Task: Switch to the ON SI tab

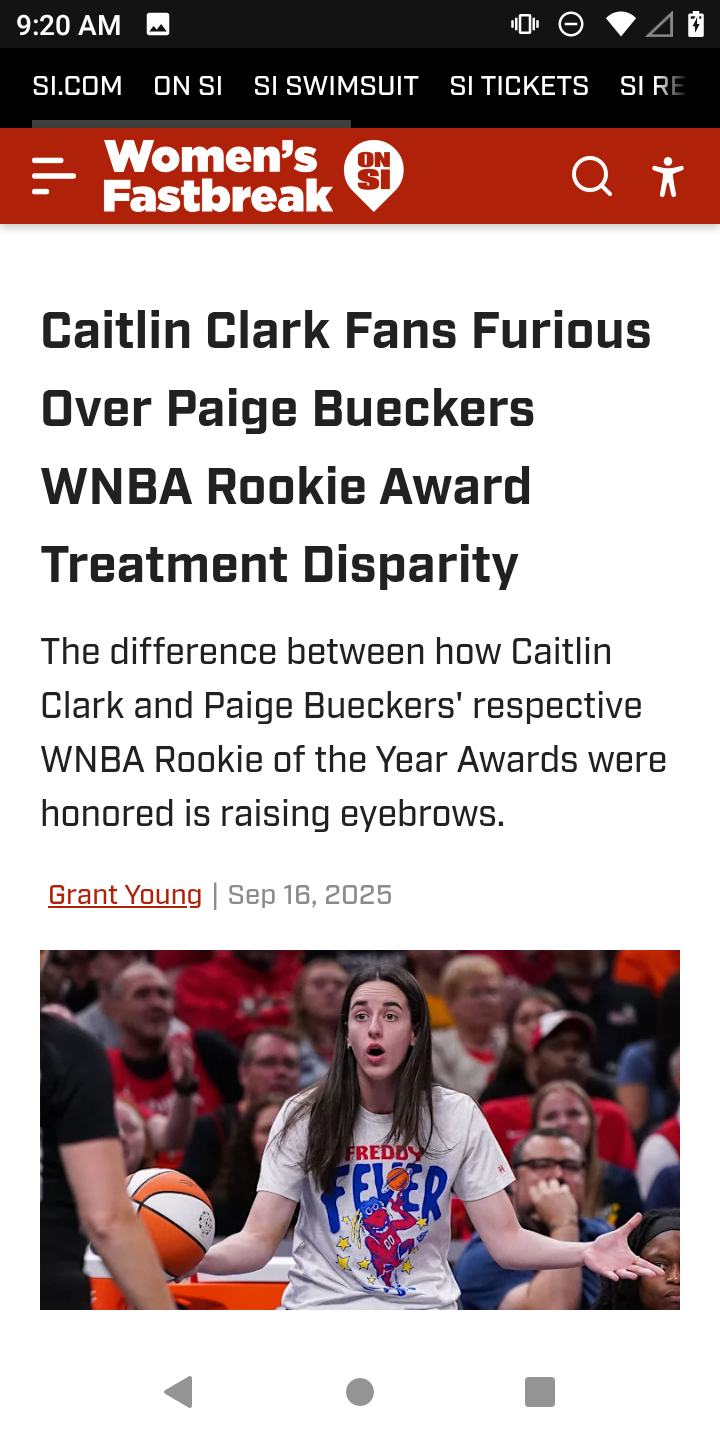Action: 188,86
